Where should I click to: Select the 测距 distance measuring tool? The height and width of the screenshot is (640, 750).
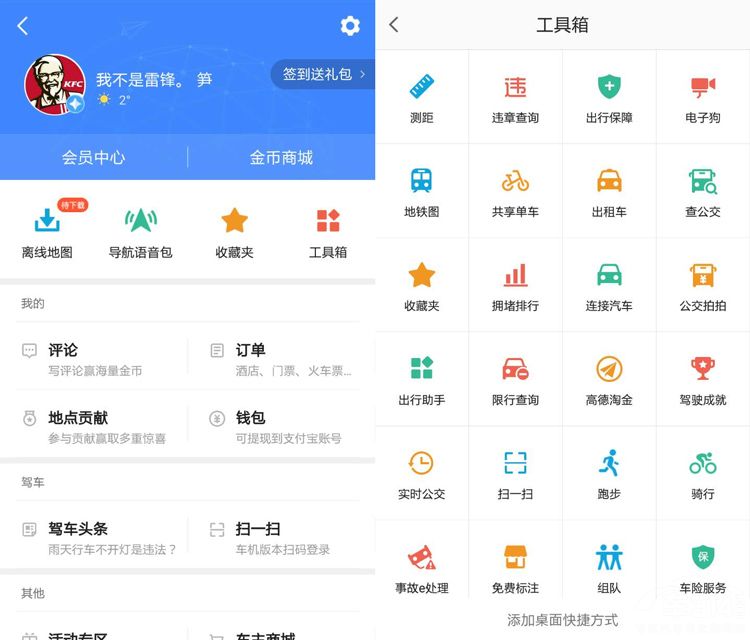pos(422,98)
